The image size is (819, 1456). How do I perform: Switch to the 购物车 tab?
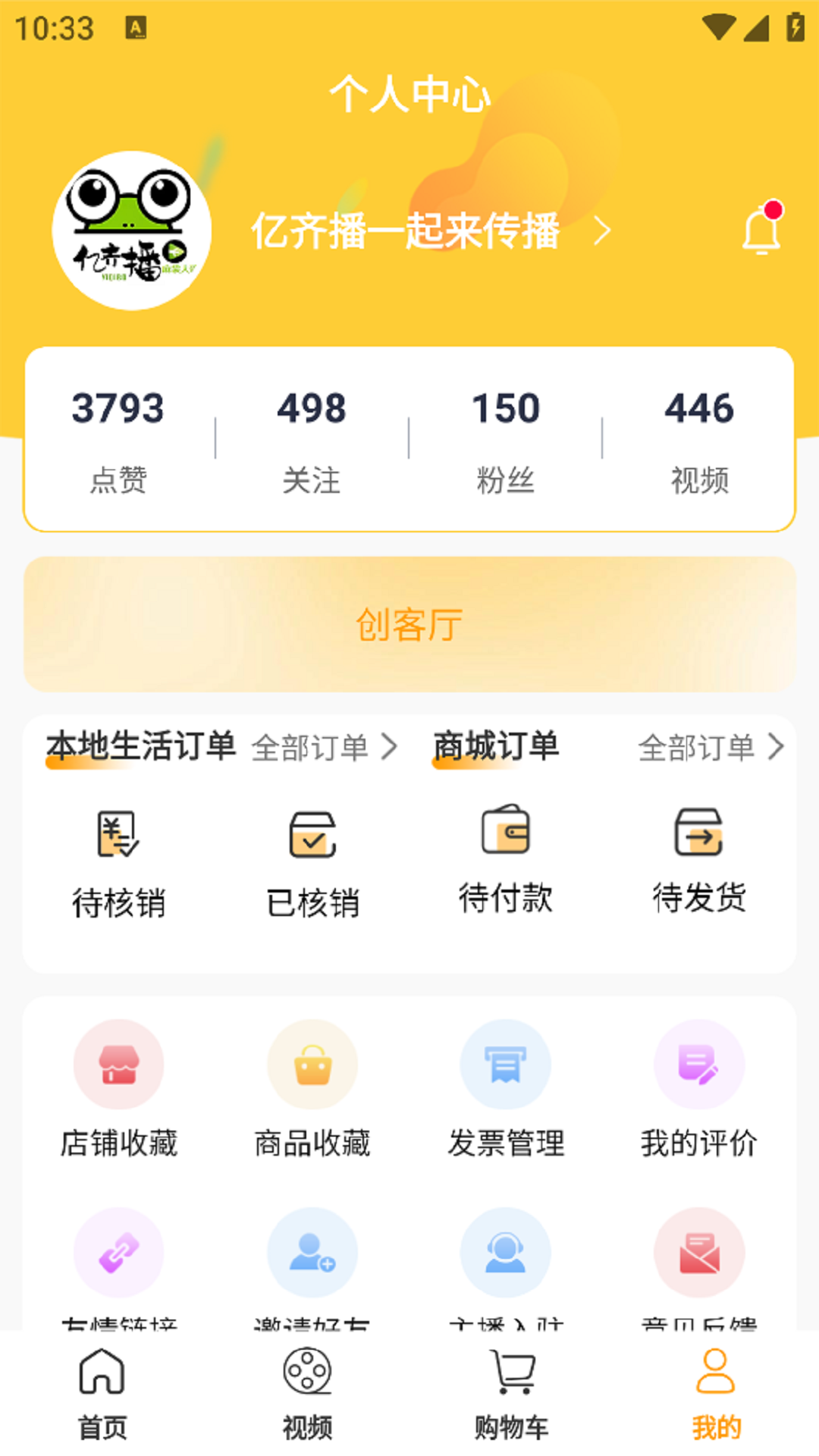pyautogui.click(x=512, y=1395)
